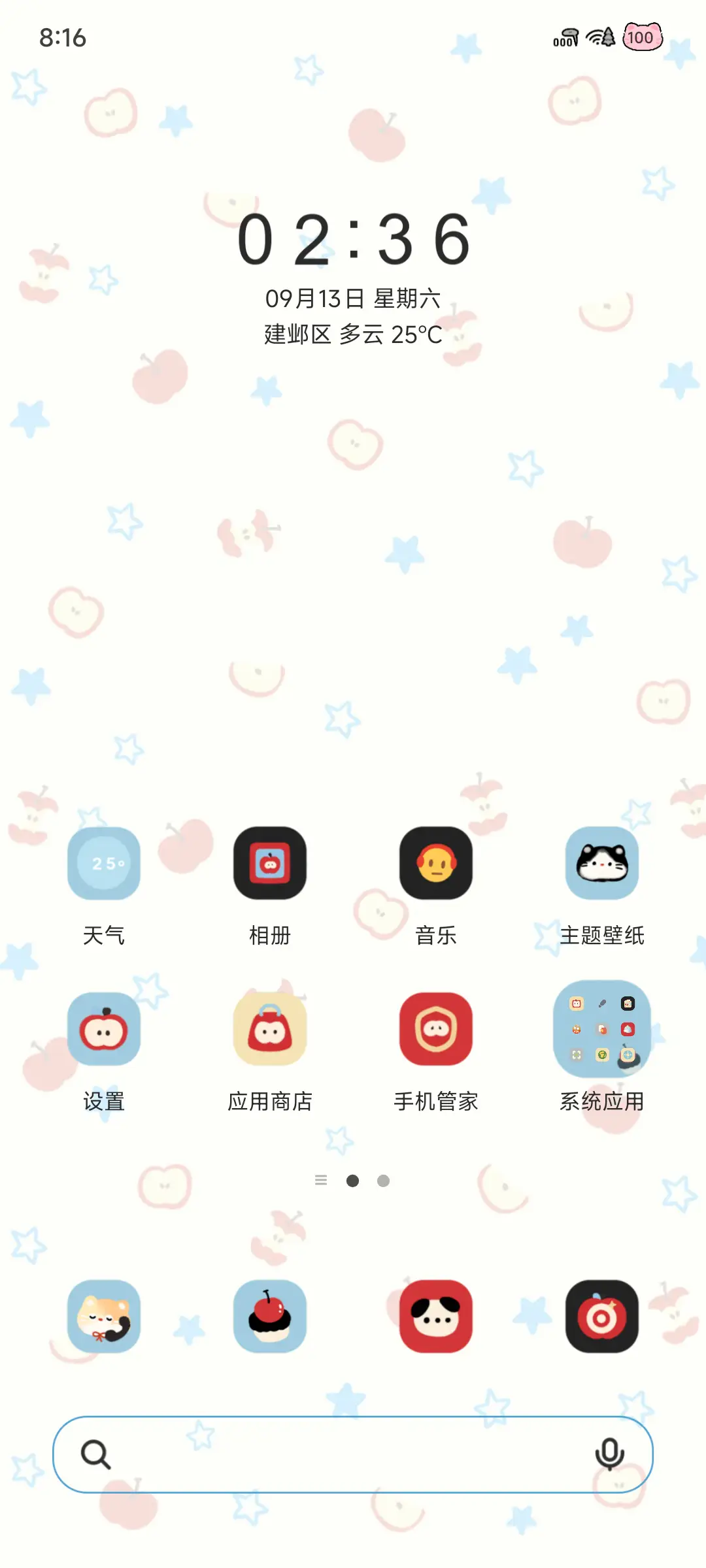This screenshot has width=706, height=1568.
Task: Open the black apple target dock app
Action: (602, 1316)
